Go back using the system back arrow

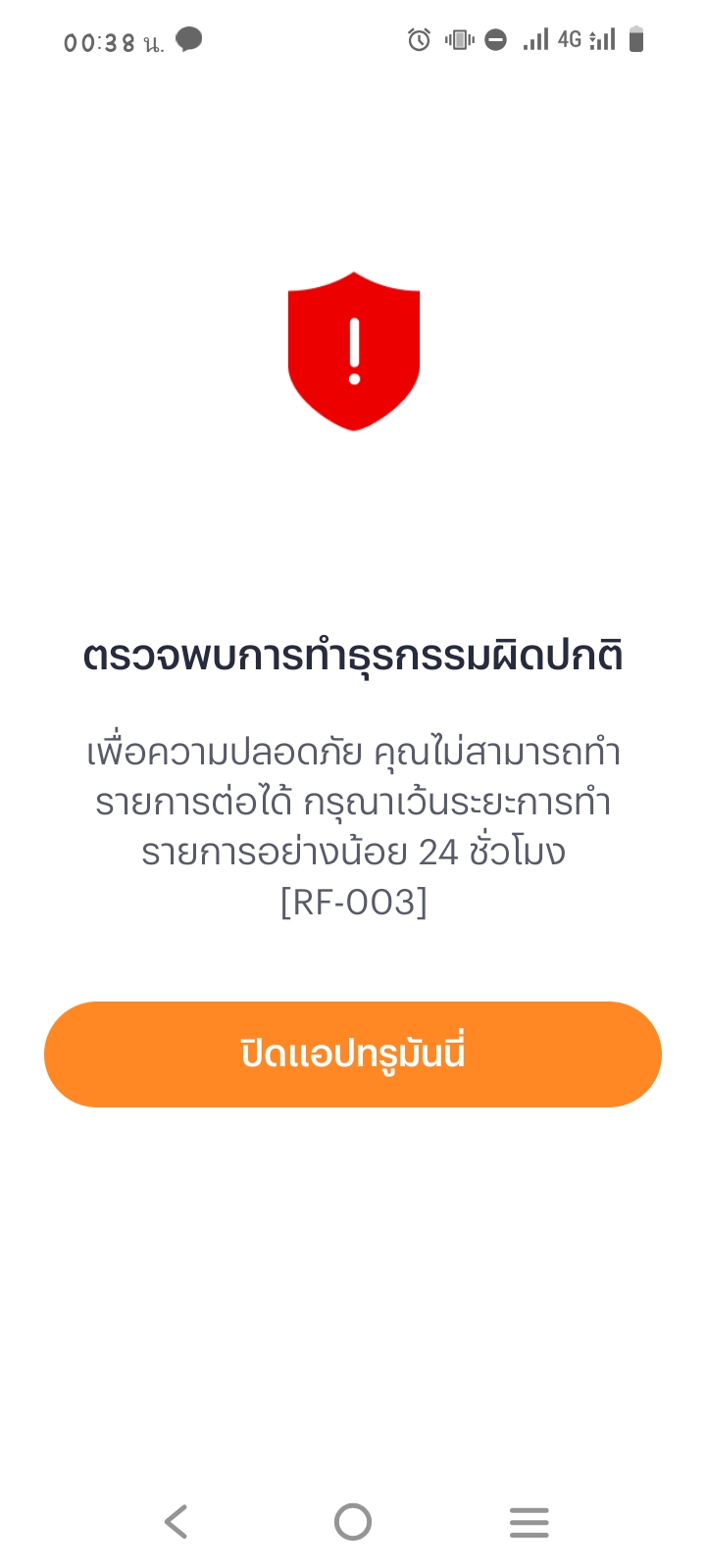point(176,1522)
